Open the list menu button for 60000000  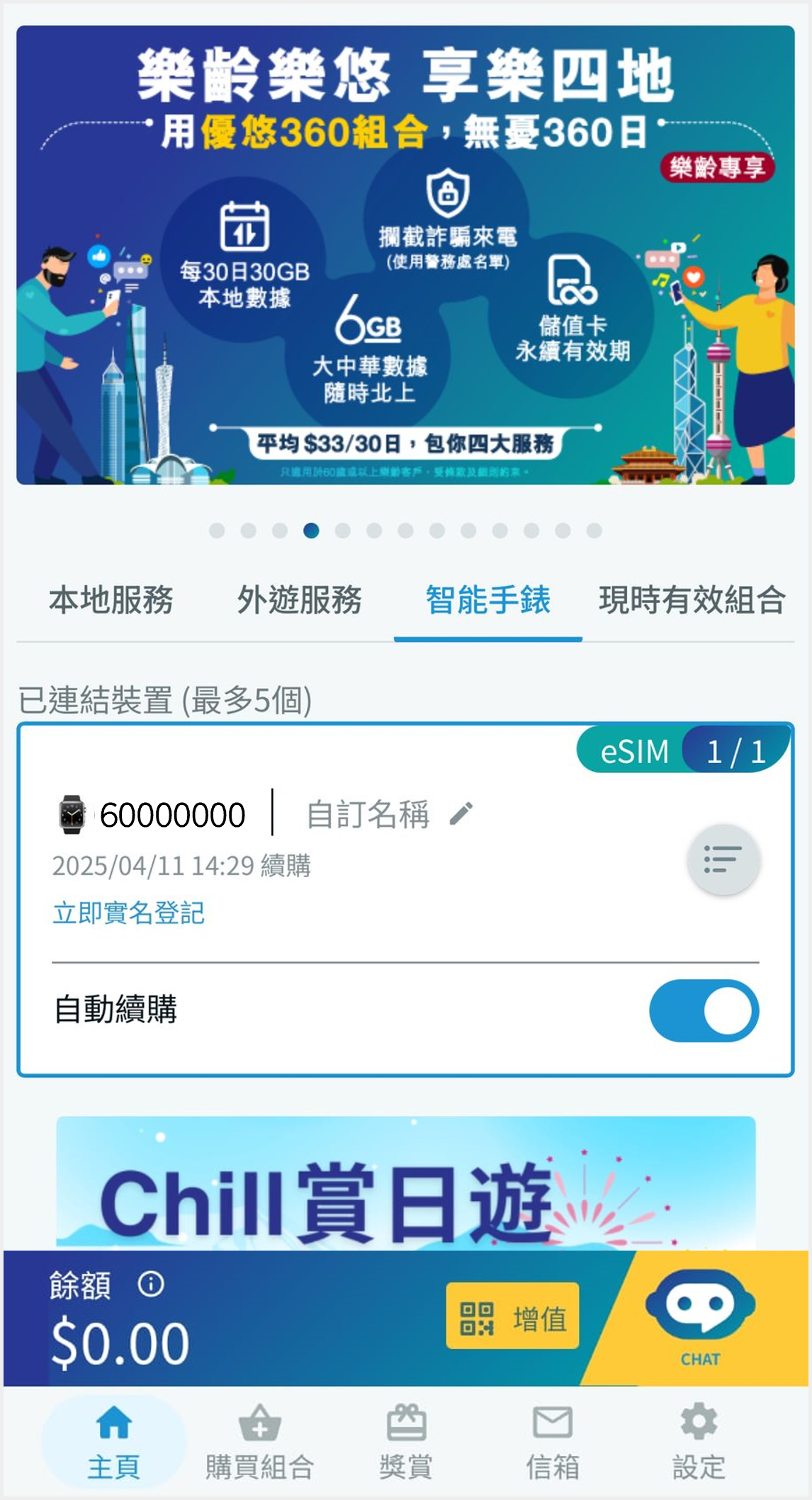(723, 859)
